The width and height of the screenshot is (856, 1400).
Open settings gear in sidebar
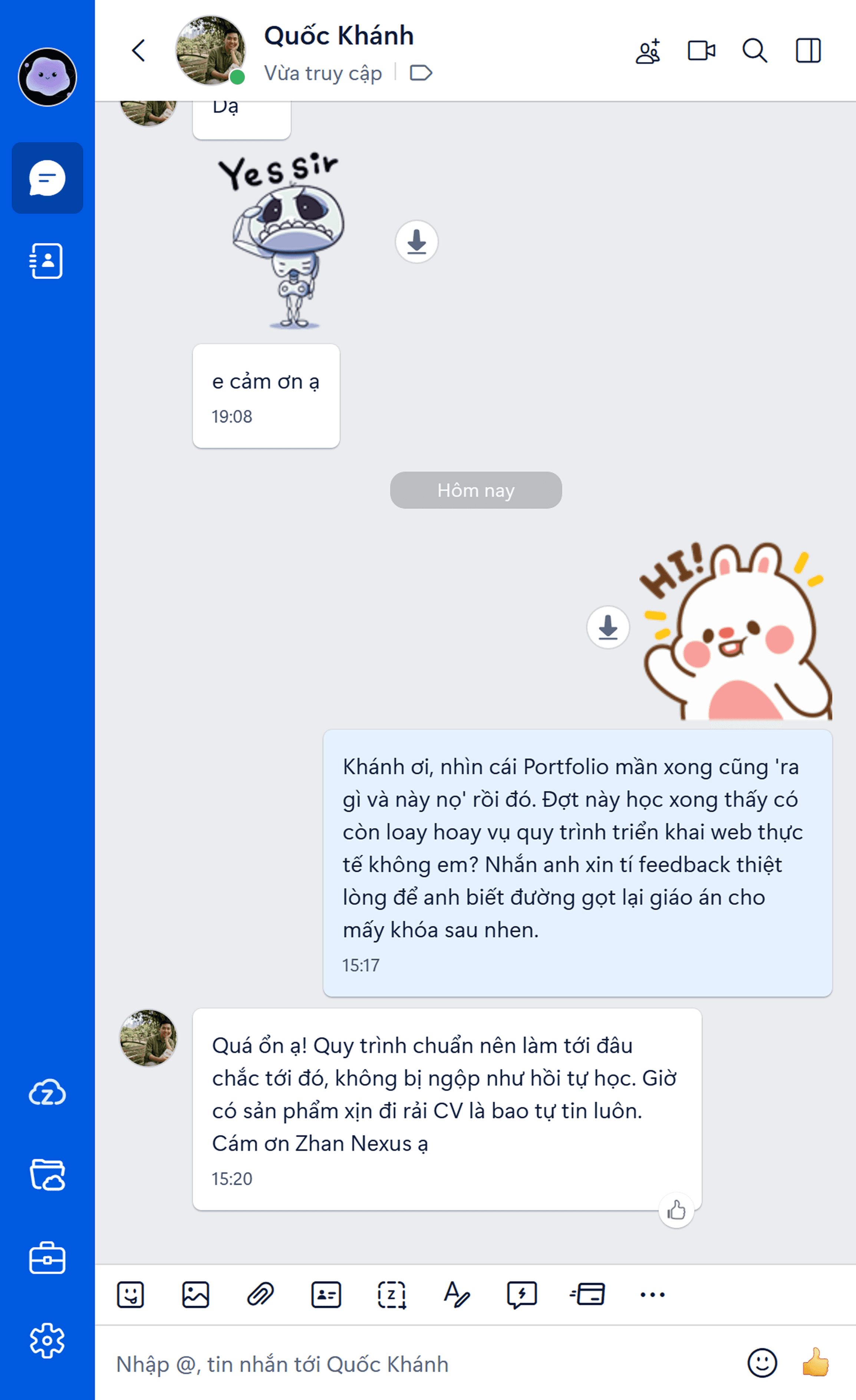pyautogui.click(x=47, y=1341)
